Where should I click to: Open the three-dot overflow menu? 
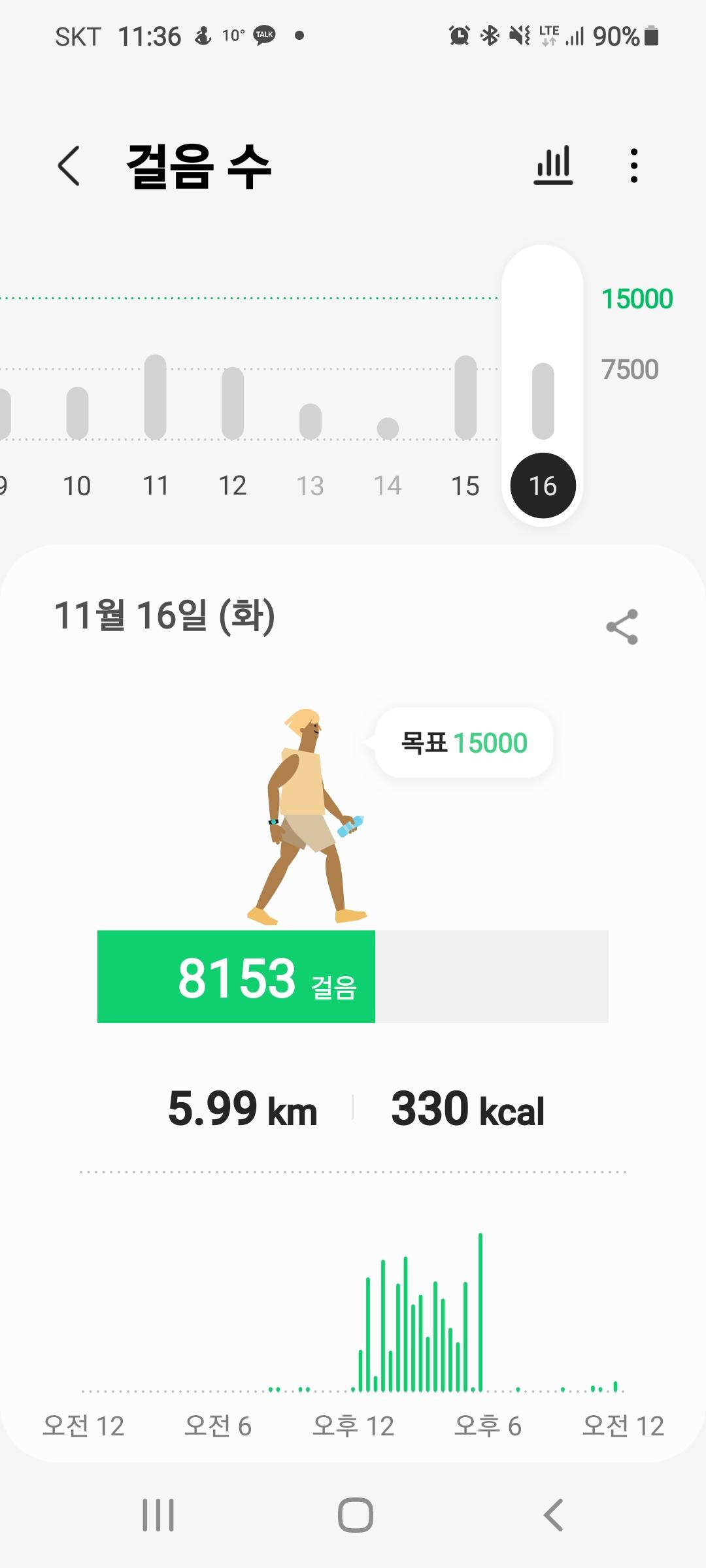633,165
